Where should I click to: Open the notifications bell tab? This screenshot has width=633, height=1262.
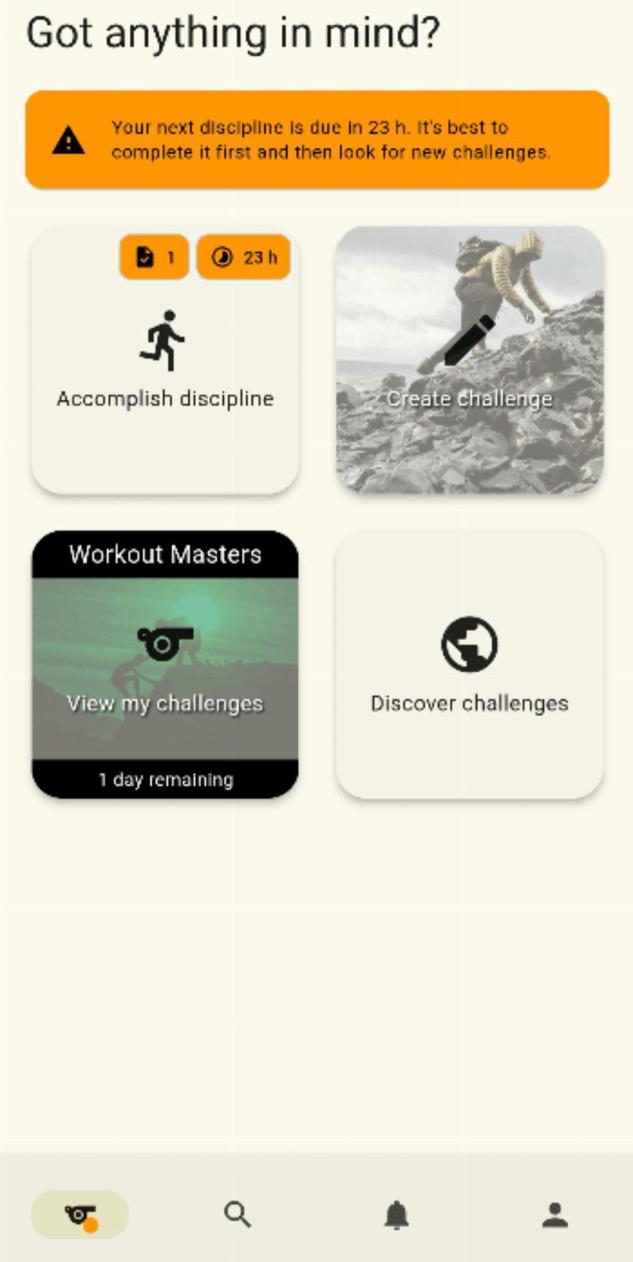(397, 1215)
